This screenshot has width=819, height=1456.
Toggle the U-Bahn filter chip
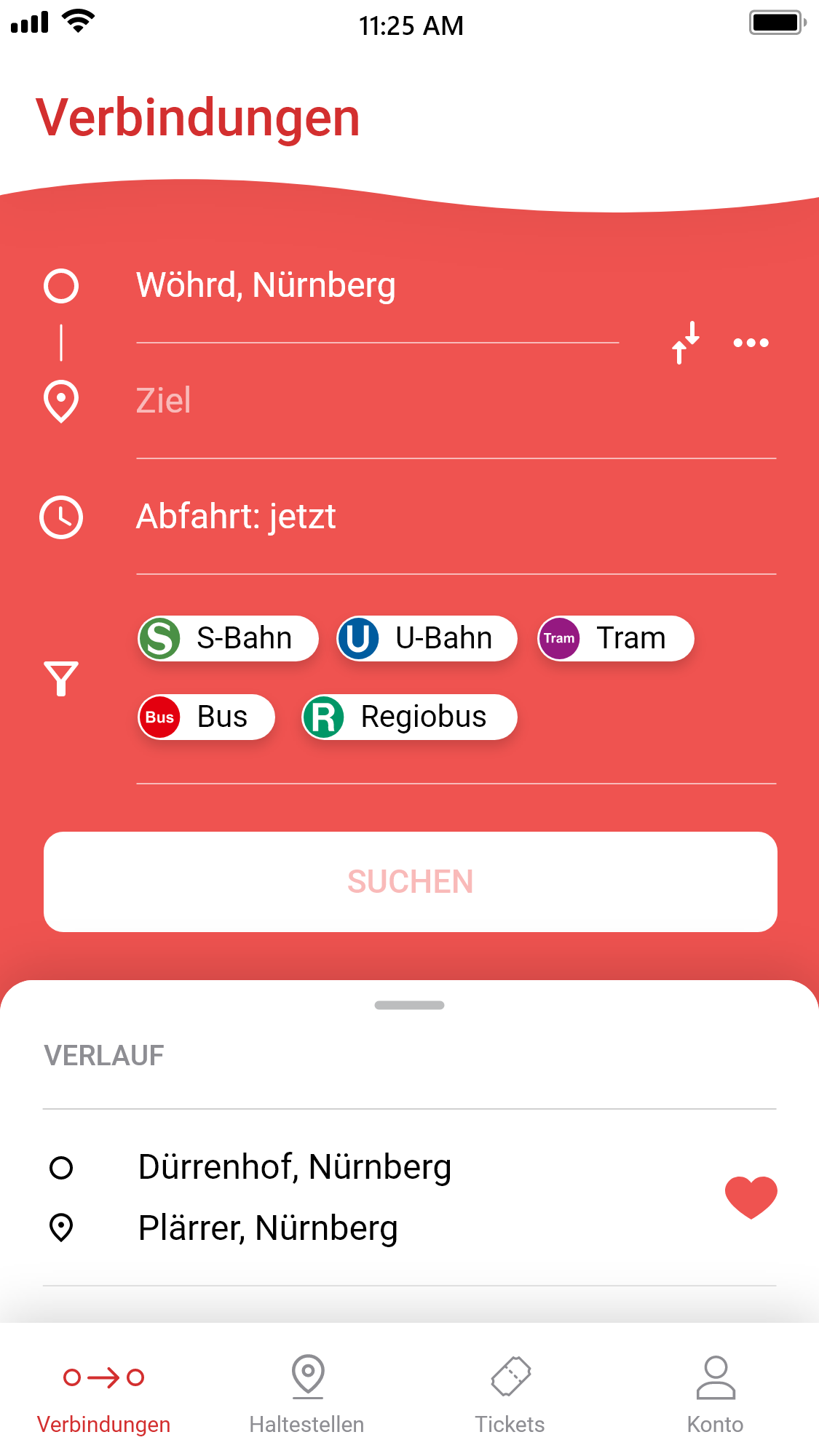427,638
